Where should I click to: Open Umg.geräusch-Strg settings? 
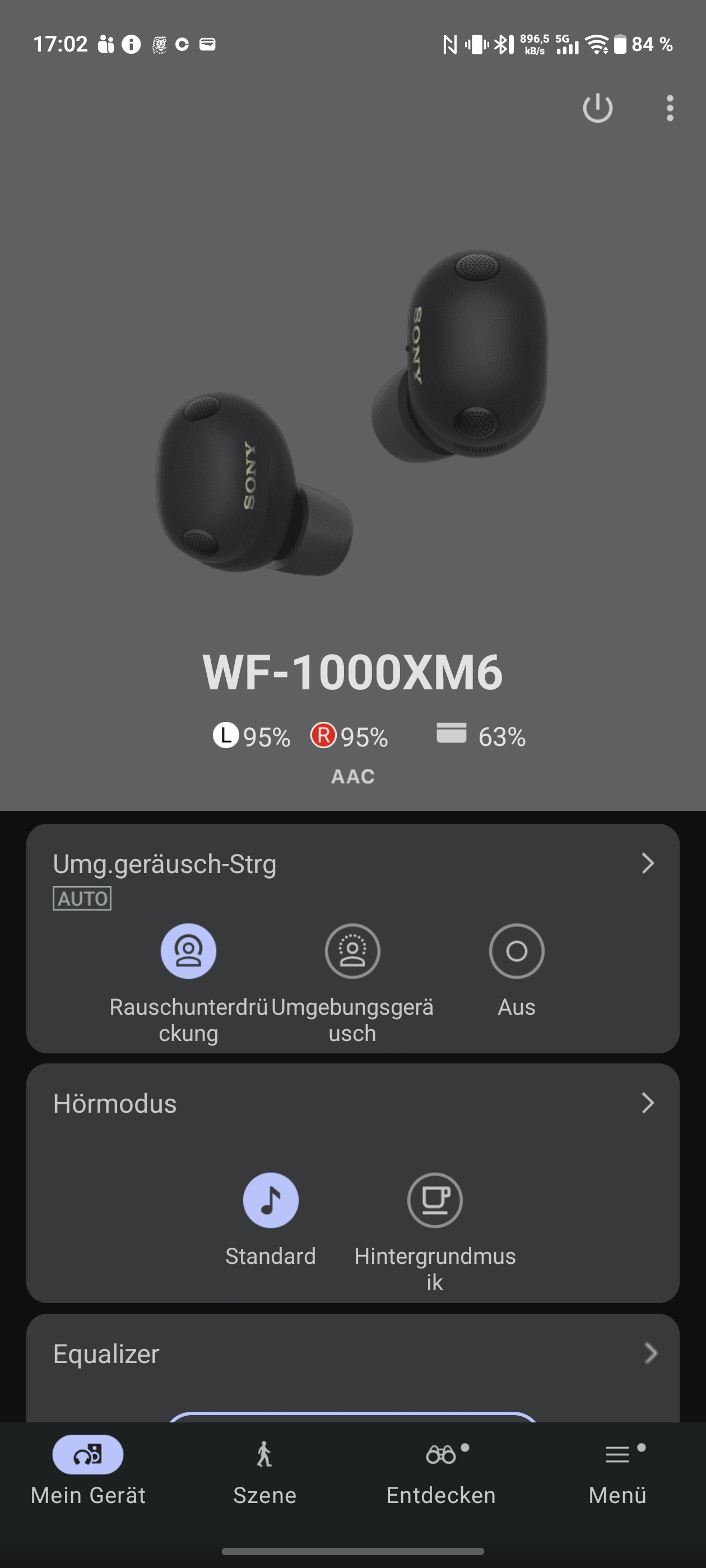coord(647,863)
